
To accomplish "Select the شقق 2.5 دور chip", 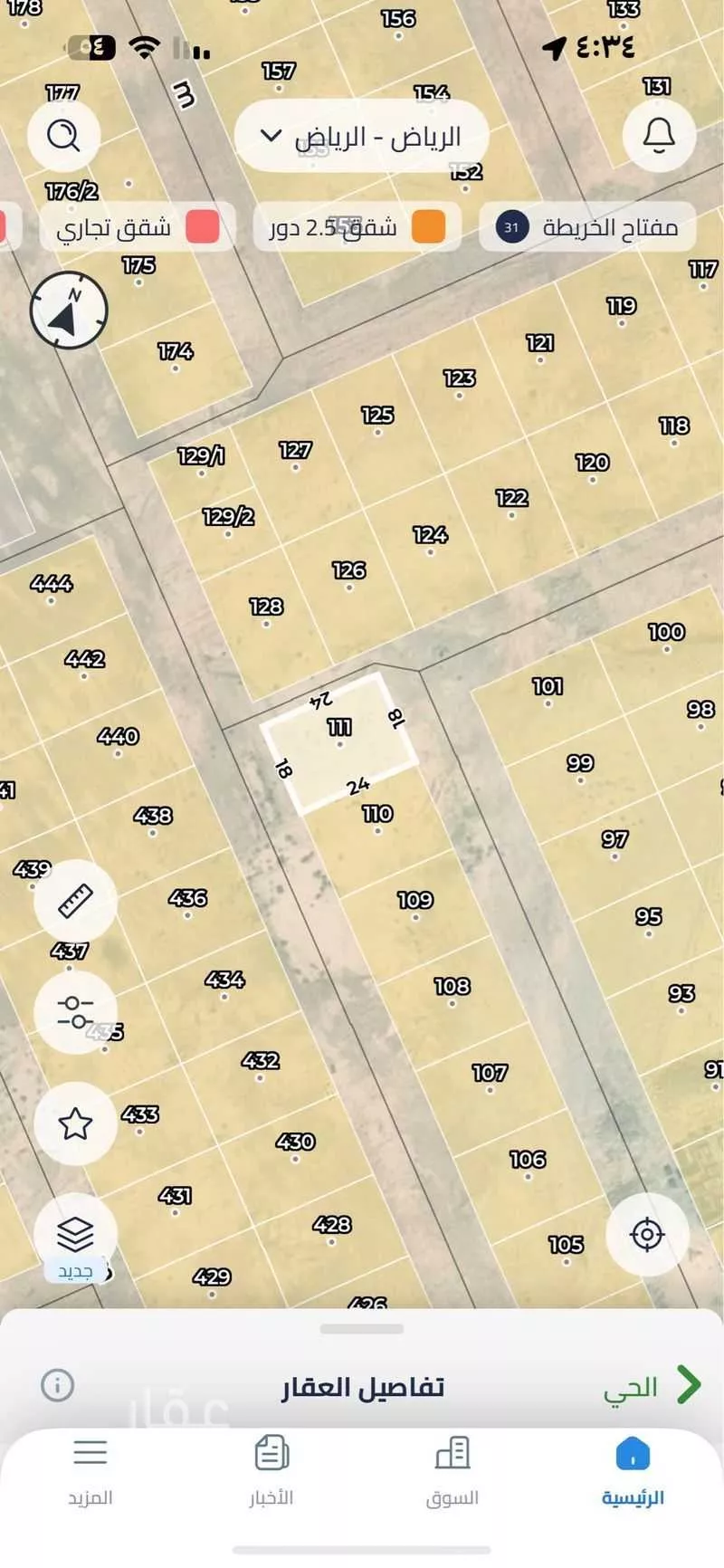I will click(358, 226).
